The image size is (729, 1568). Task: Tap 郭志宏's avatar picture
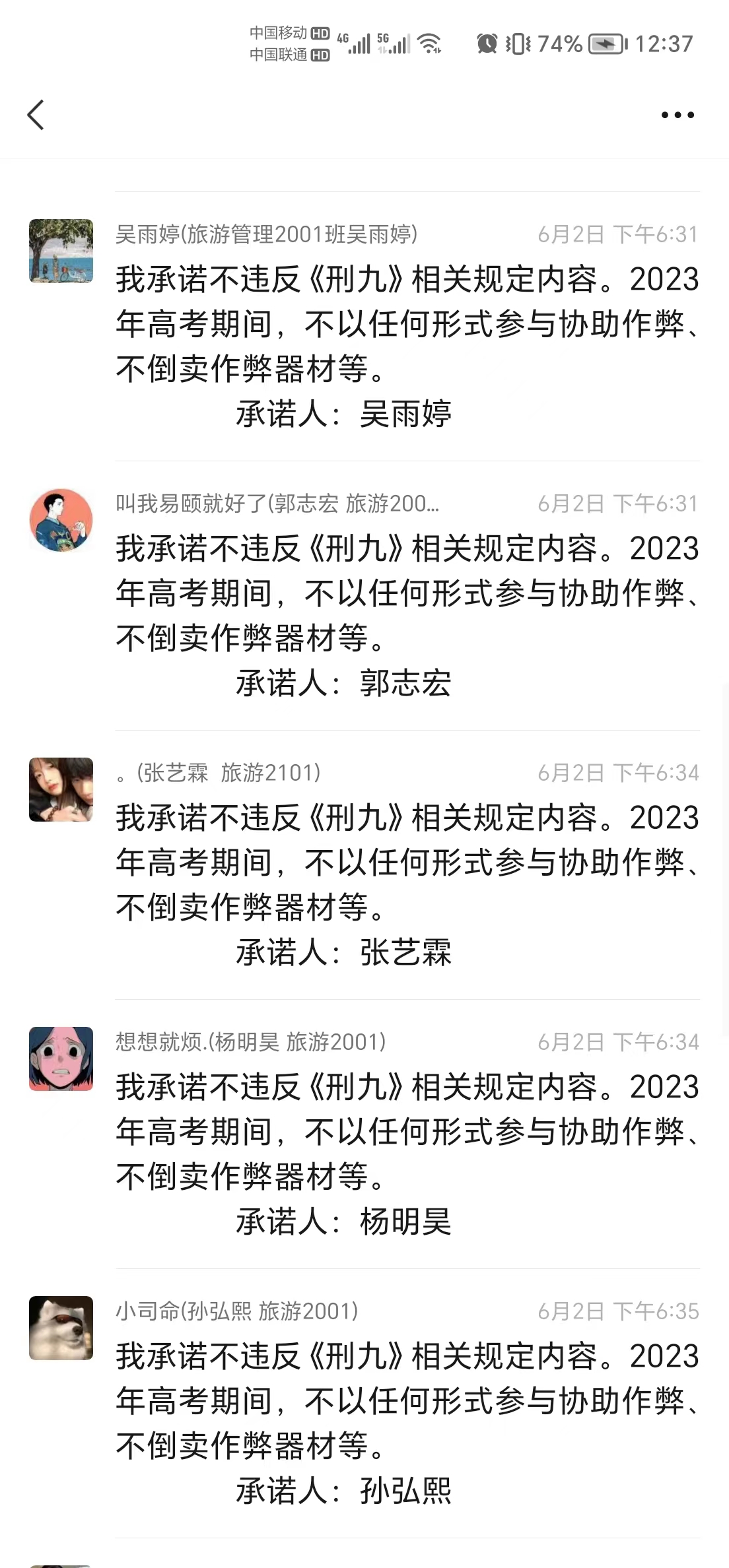61,520
